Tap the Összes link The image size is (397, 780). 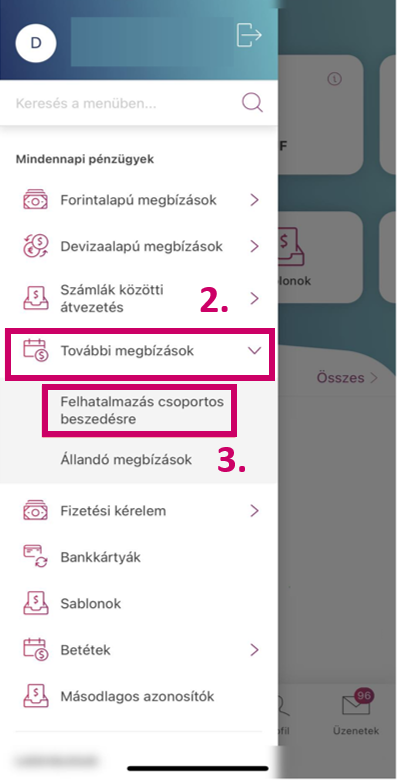tap(347, 378)
